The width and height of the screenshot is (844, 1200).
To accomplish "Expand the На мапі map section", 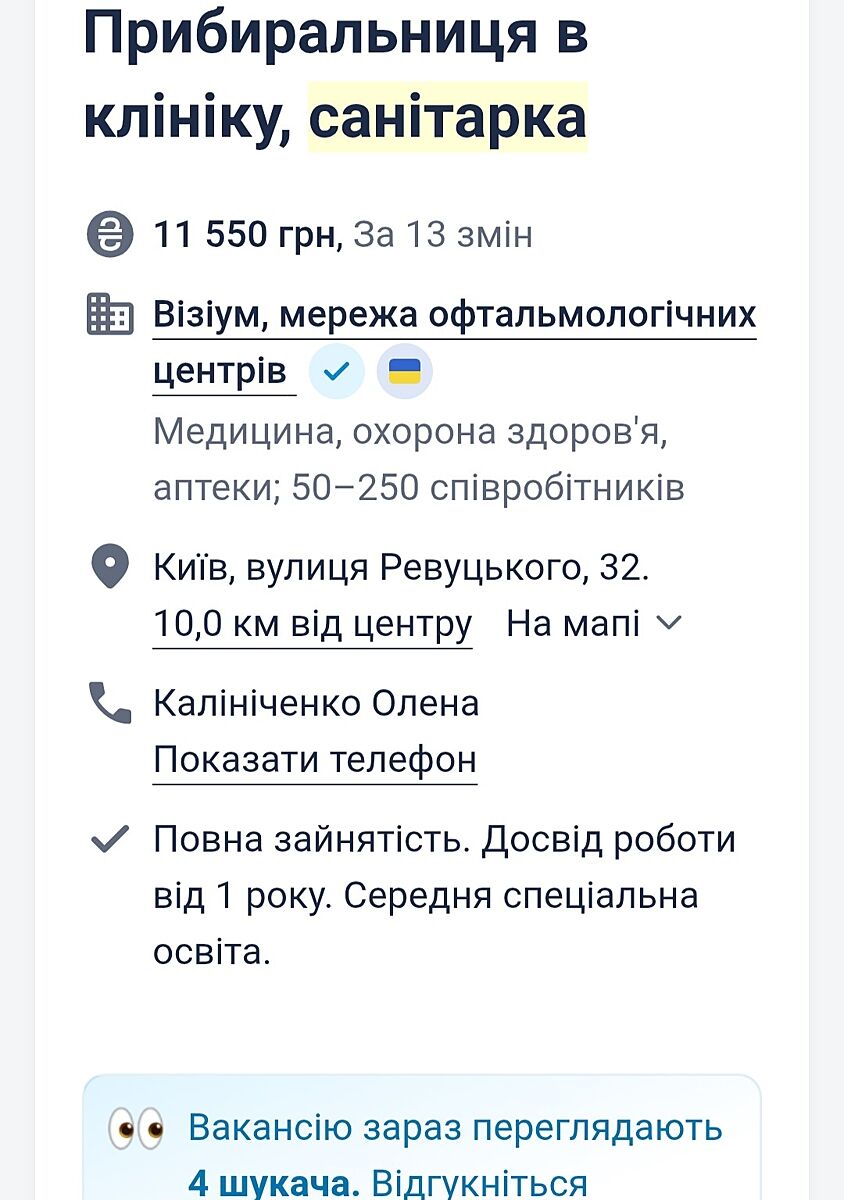I will click(x=593, y=624).
